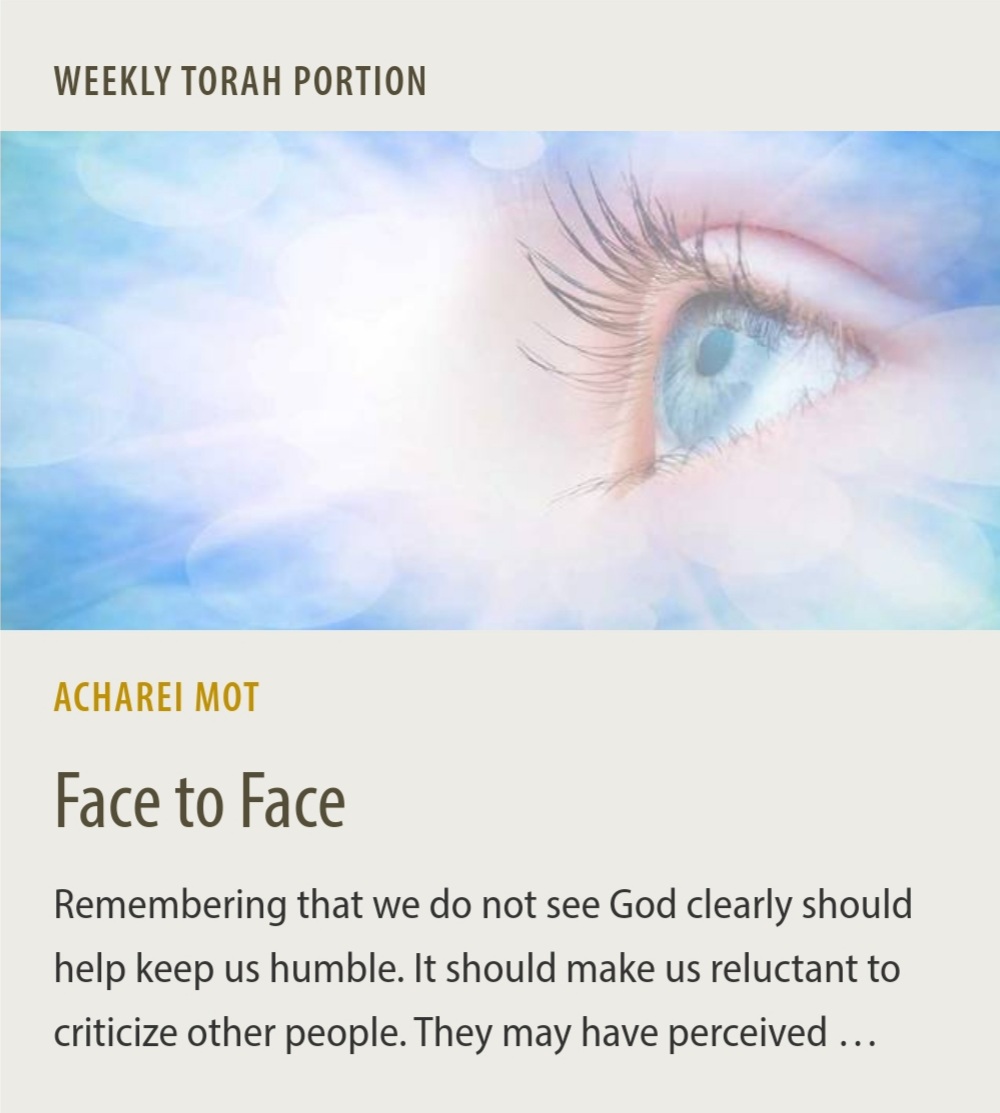
Task: Read the Face to Face article
Action: coord(199,802)
